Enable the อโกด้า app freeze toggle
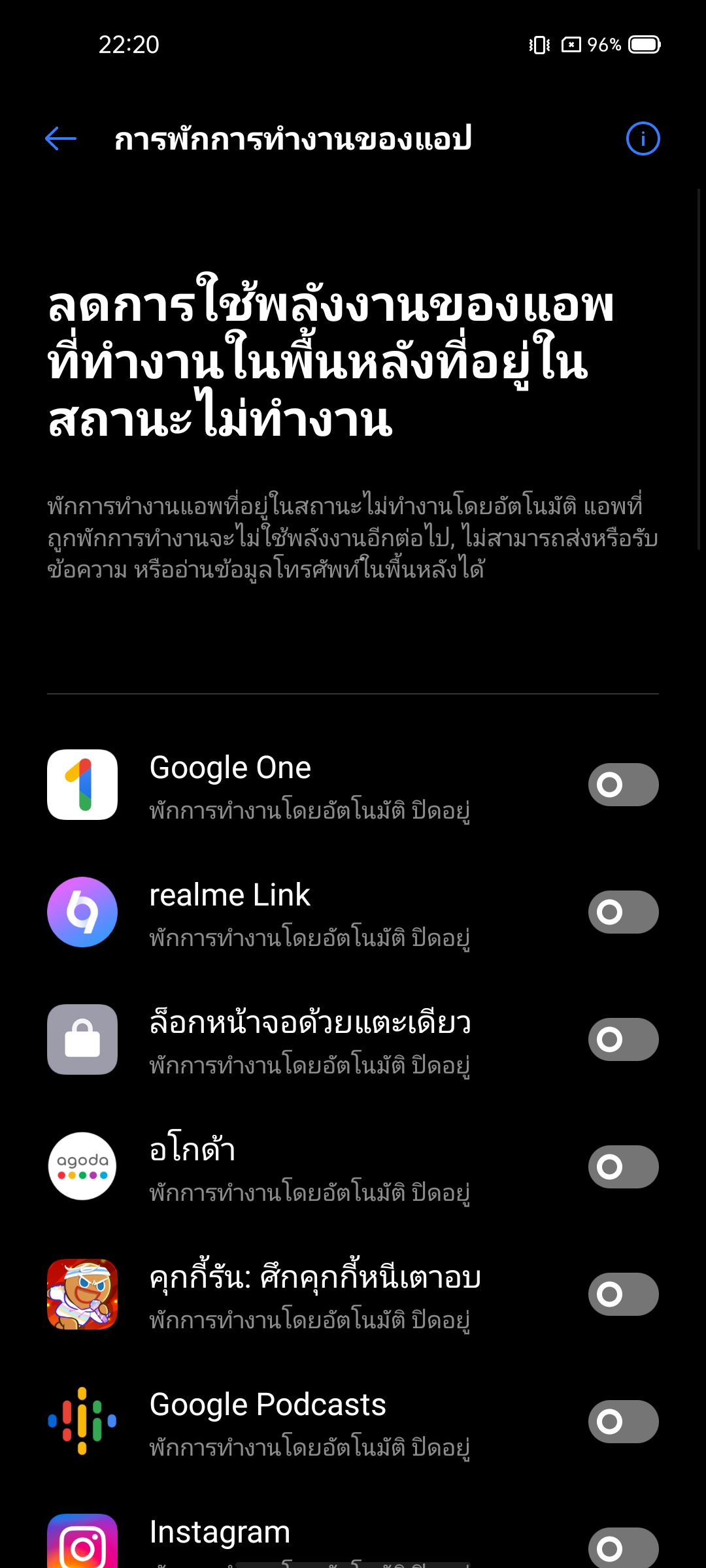706x1568 pixels. (x=623, y=1167)
